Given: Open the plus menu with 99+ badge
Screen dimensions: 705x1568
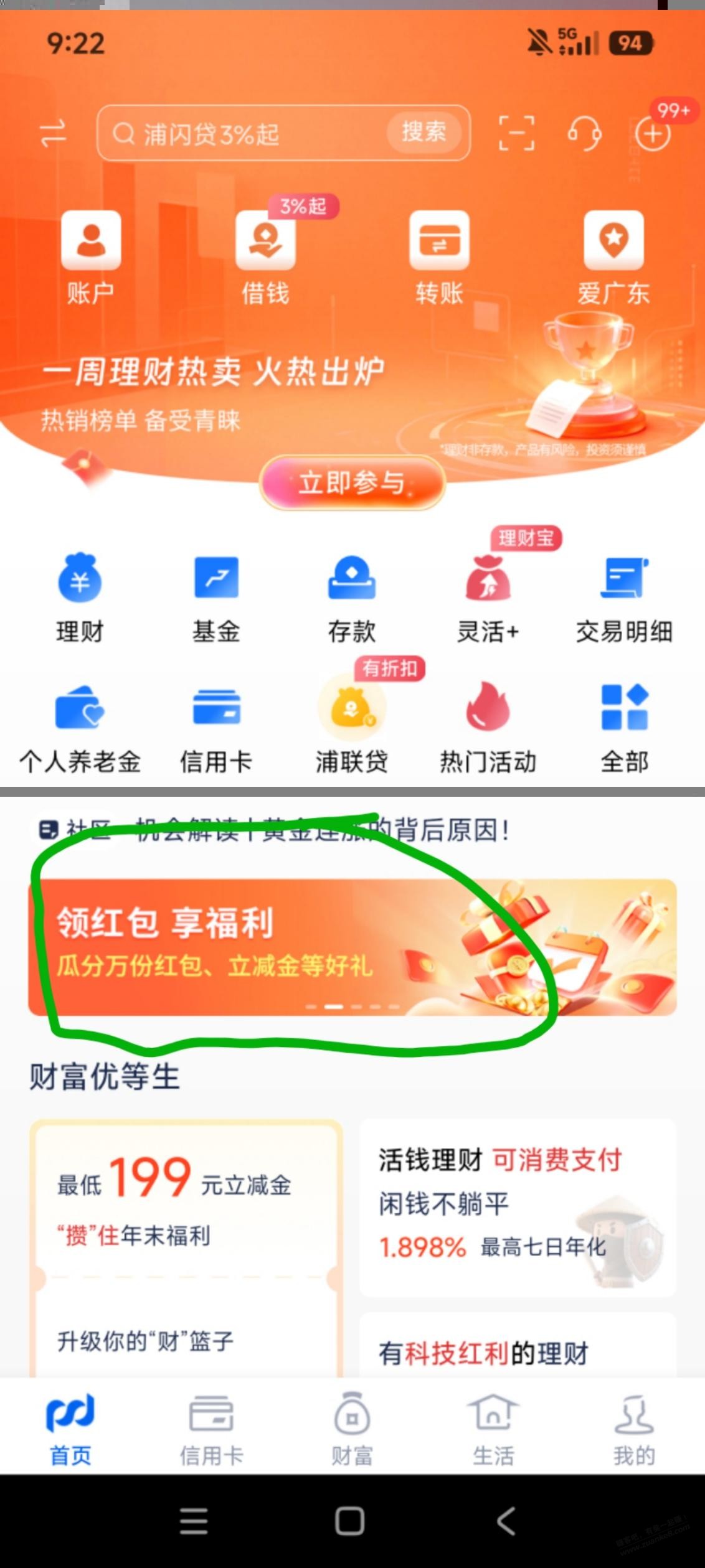Looking at the screenshot, I should pyautogui.click(x=653, y=133).
